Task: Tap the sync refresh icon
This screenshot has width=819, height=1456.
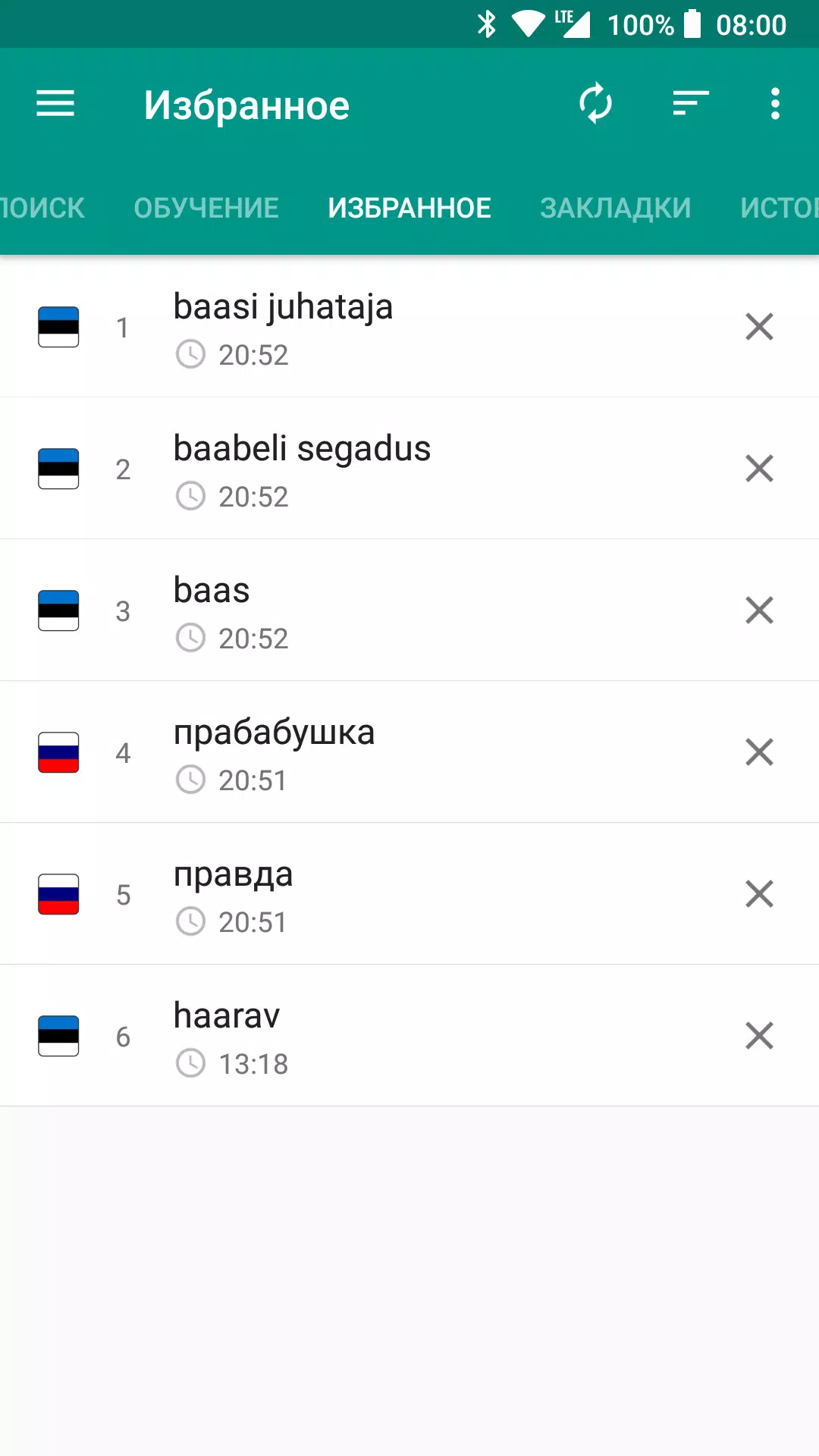Action: point(595,103)
